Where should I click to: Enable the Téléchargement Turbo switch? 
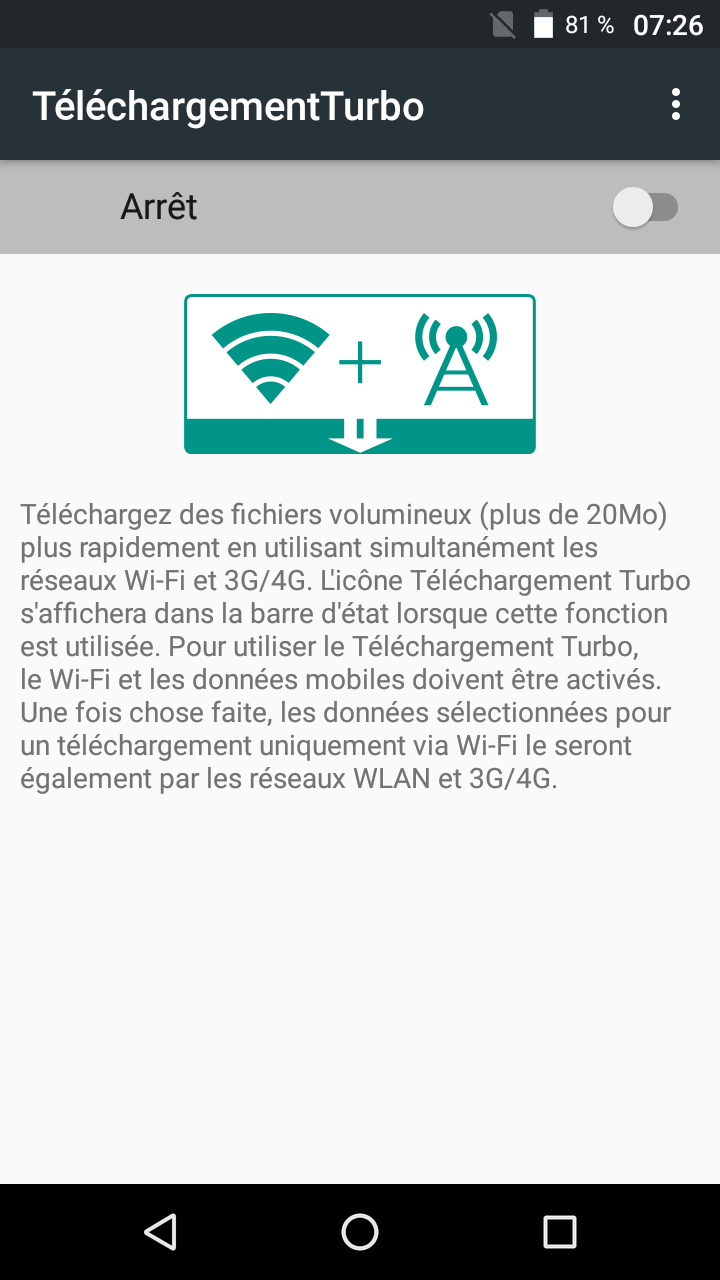click(645, 208)
